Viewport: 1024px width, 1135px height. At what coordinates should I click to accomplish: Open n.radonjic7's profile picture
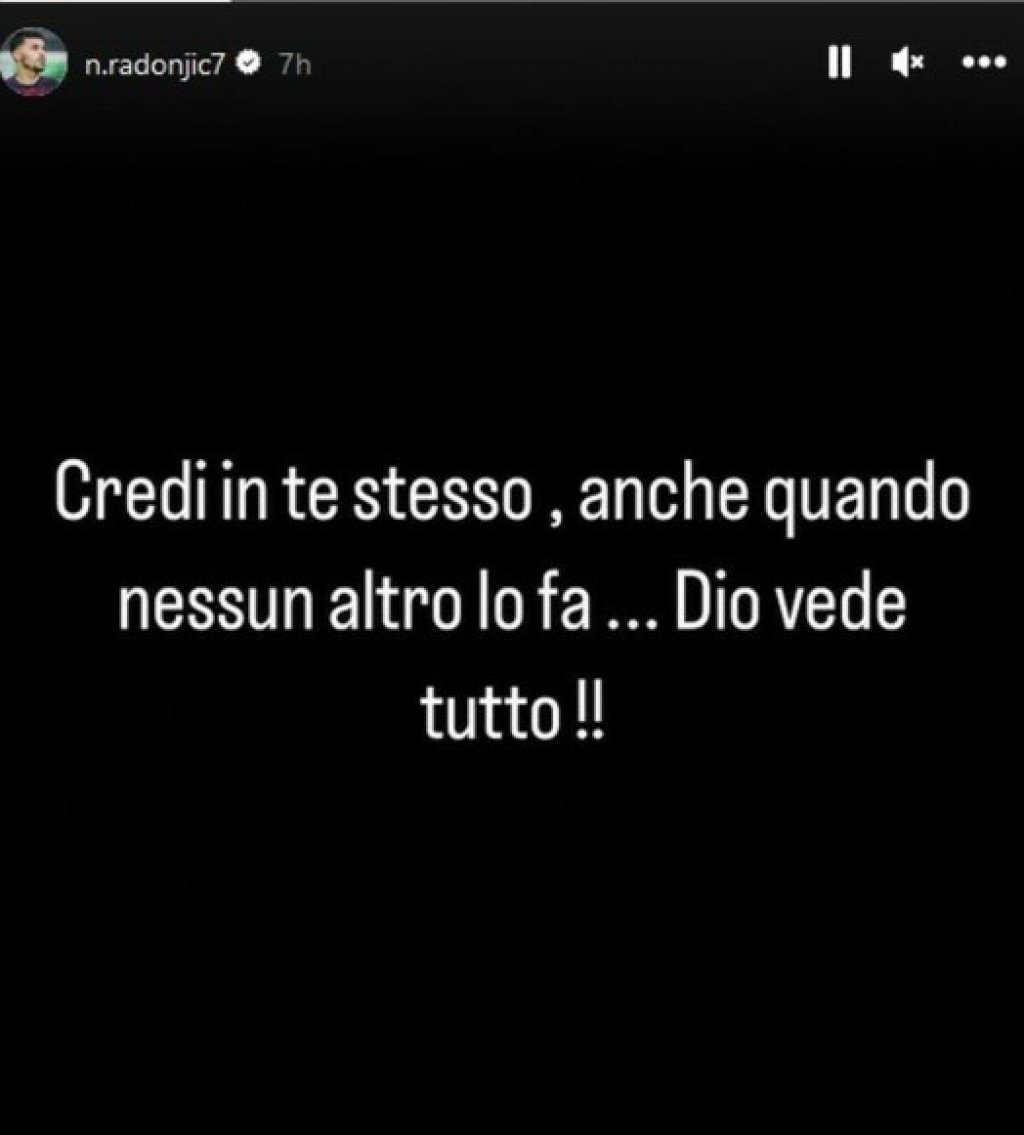[x=36, y=63]
